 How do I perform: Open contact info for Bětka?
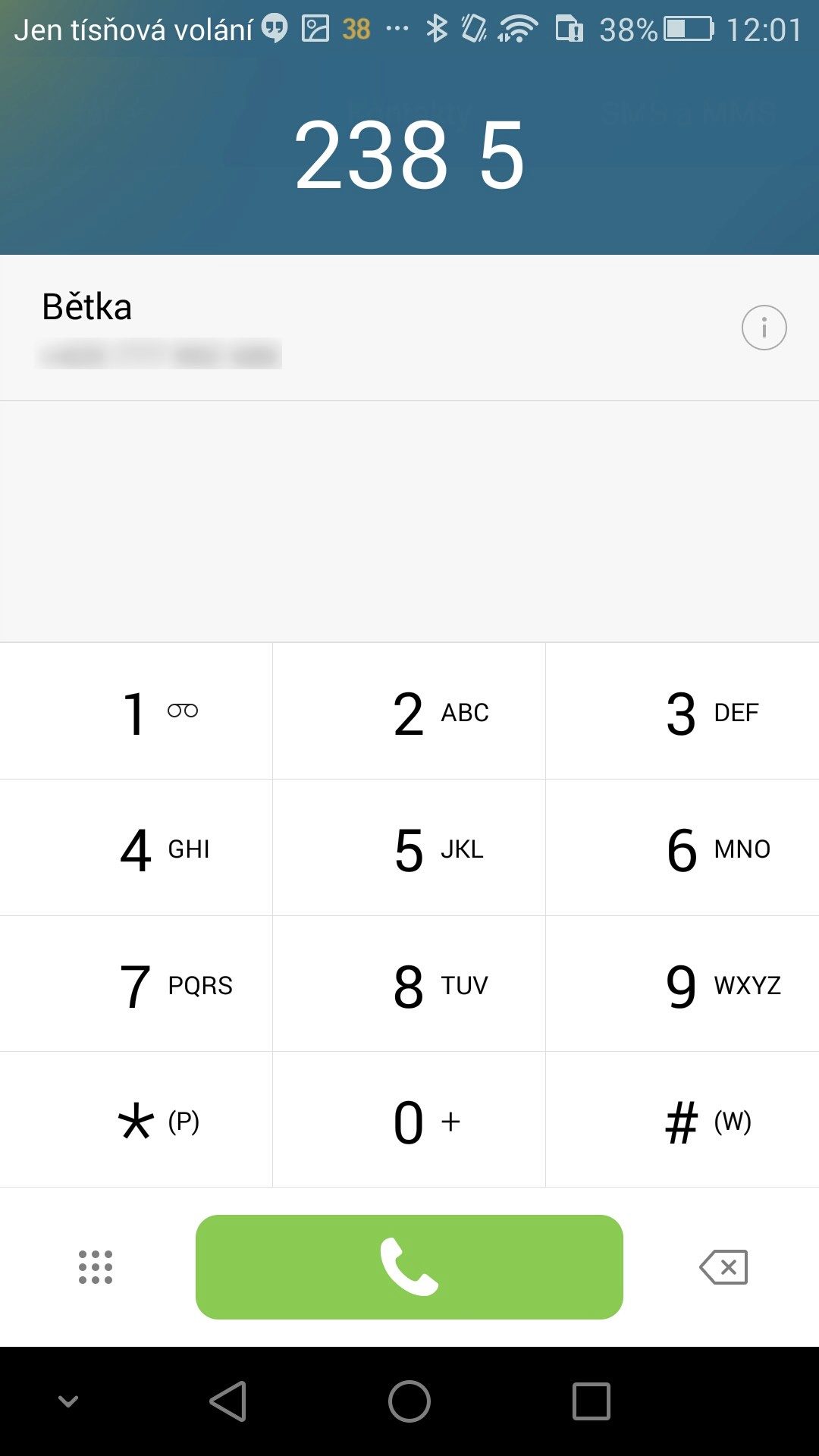pos(764,328)
